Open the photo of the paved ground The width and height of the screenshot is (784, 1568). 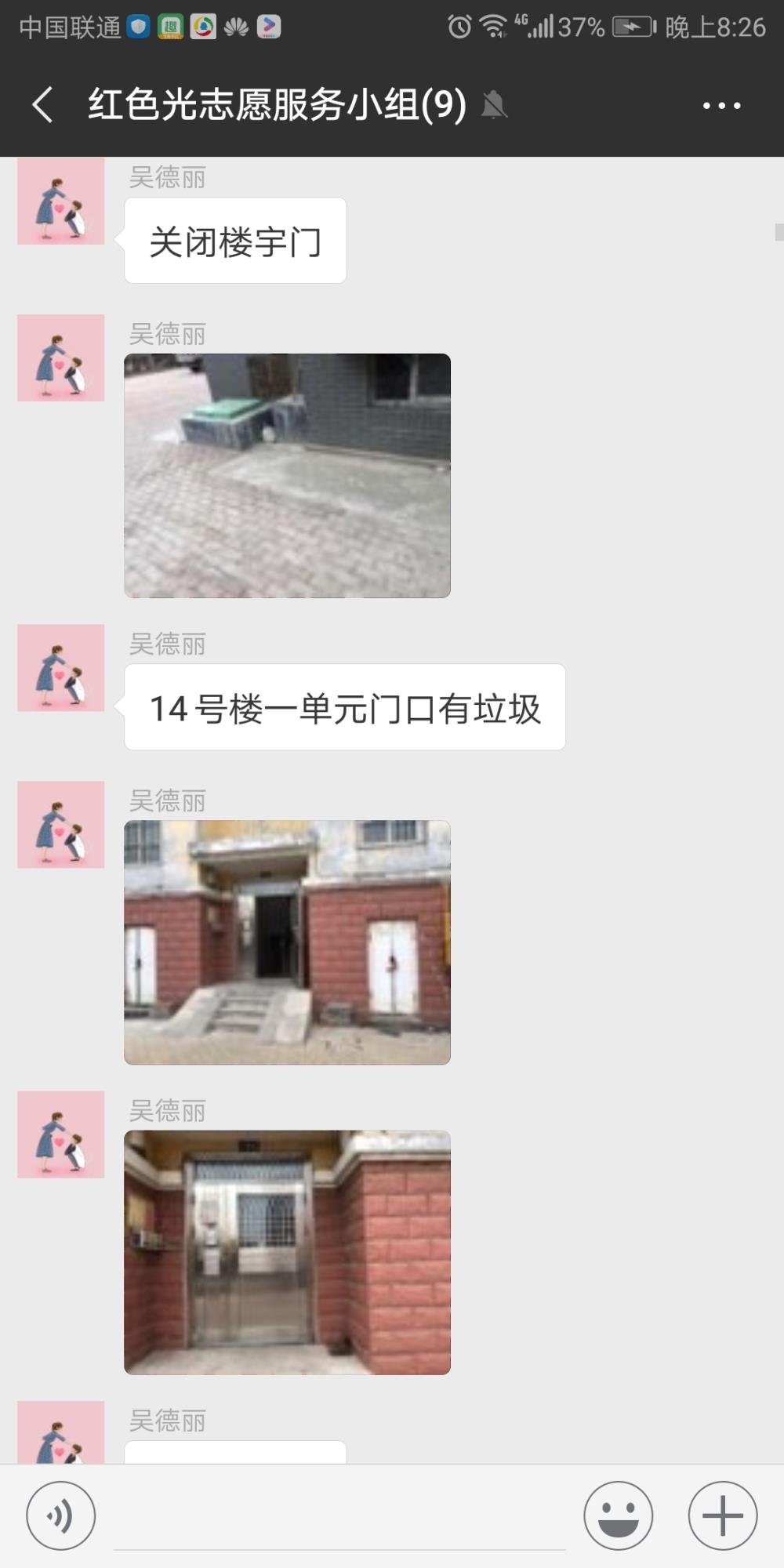coord(287,476)
